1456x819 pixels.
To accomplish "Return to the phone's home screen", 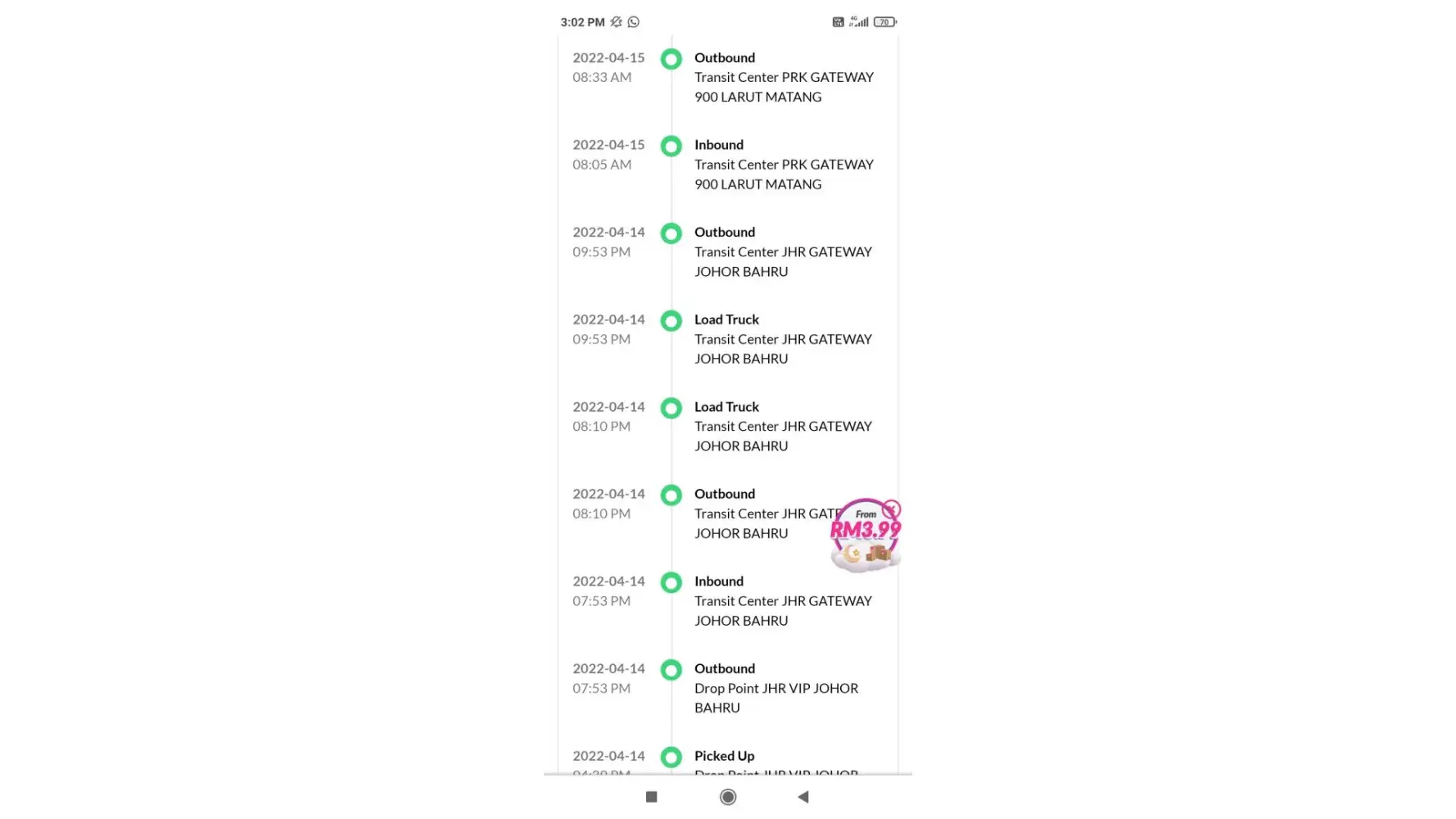I will pos(727,797).
